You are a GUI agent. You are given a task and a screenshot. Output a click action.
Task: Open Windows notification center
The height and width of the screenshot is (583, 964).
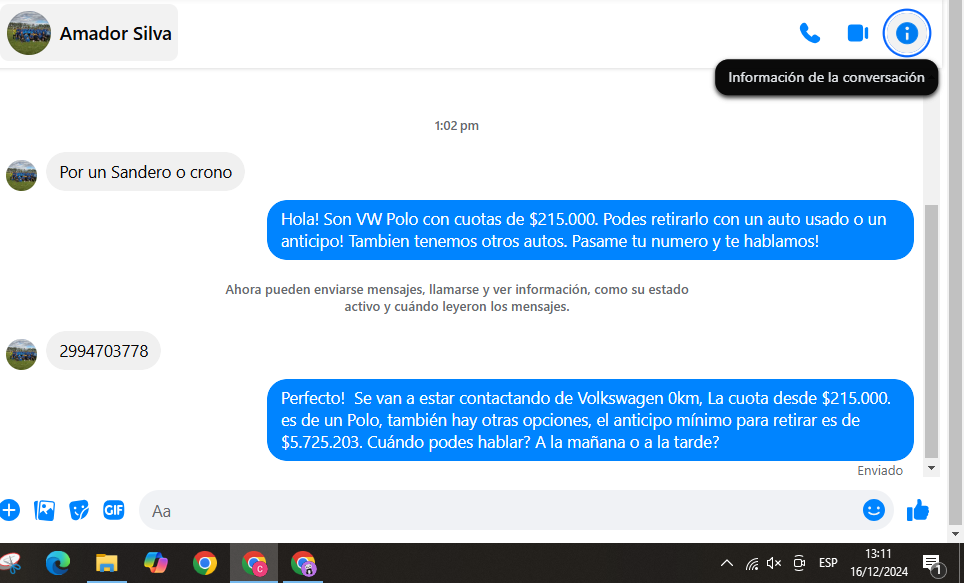pyautogui.click(x=932, y=563)
